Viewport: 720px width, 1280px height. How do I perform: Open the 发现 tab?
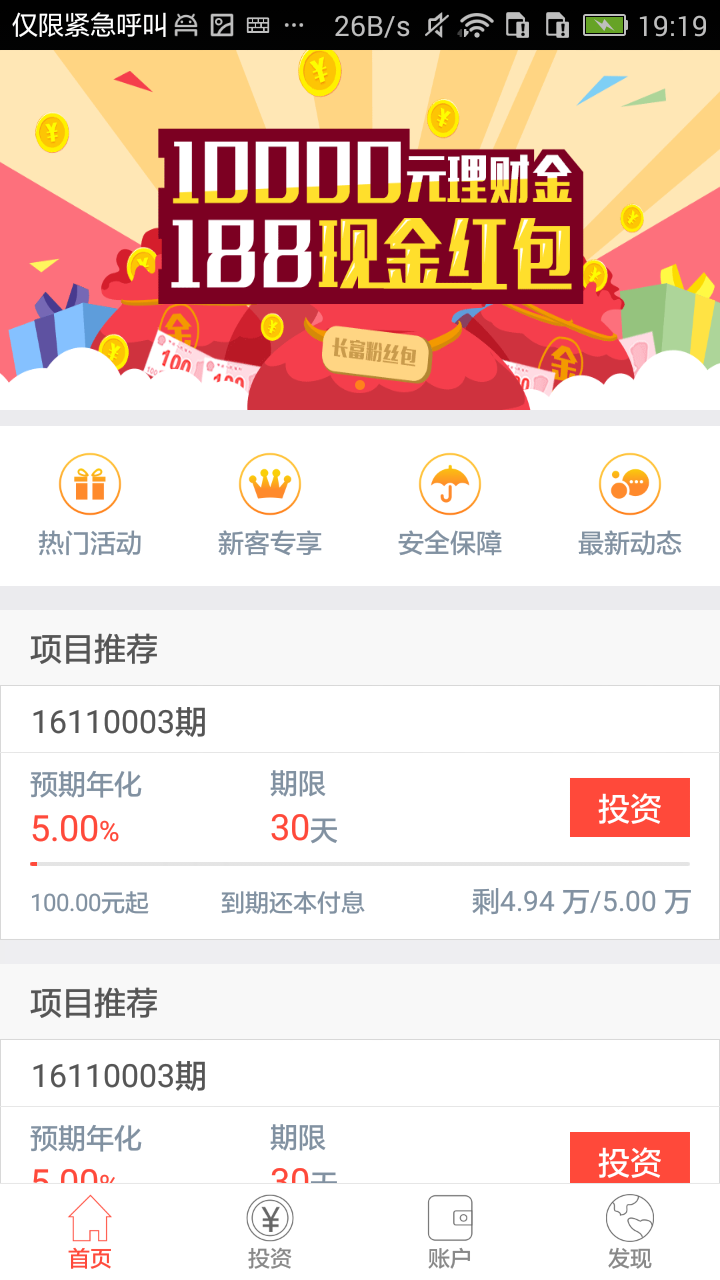click(630, 1230)
